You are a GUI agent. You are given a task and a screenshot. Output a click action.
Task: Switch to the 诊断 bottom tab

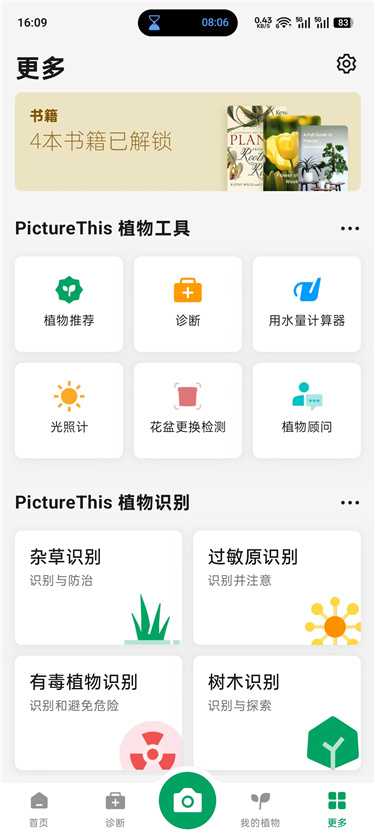[115, 809]
